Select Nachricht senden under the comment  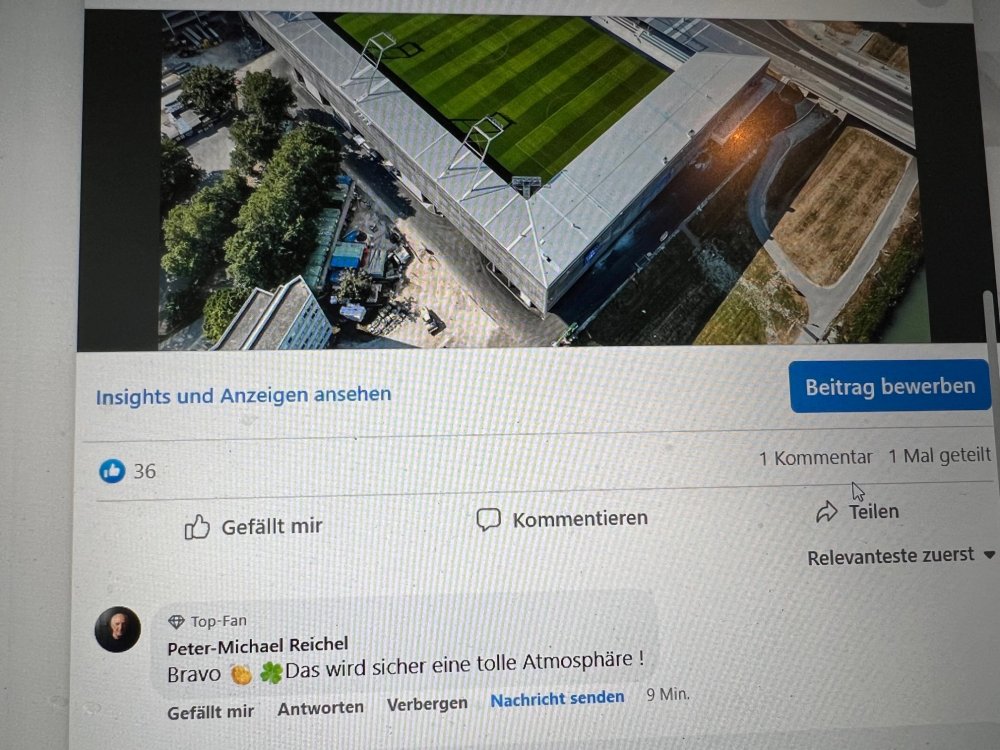pyautogui.click(x=557, y=699)
